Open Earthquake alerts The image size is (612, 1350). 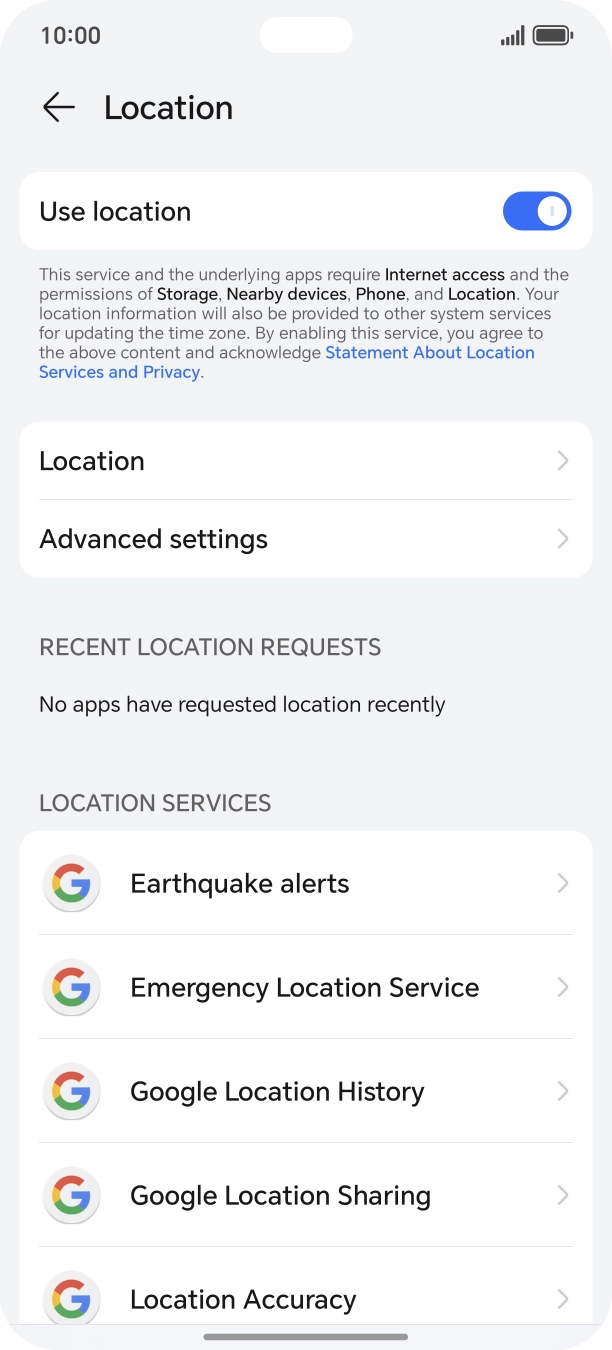click(x=306, y=884)
